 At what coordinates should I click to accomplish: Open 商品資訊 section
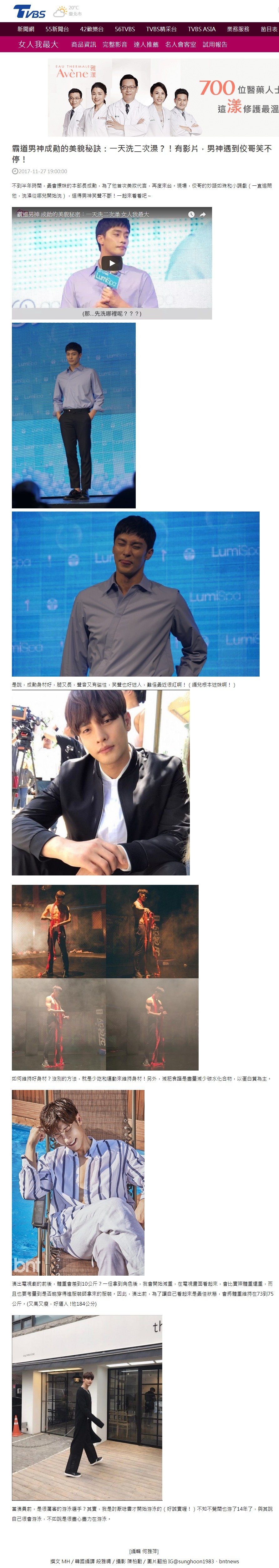click(x=84, y=44)
